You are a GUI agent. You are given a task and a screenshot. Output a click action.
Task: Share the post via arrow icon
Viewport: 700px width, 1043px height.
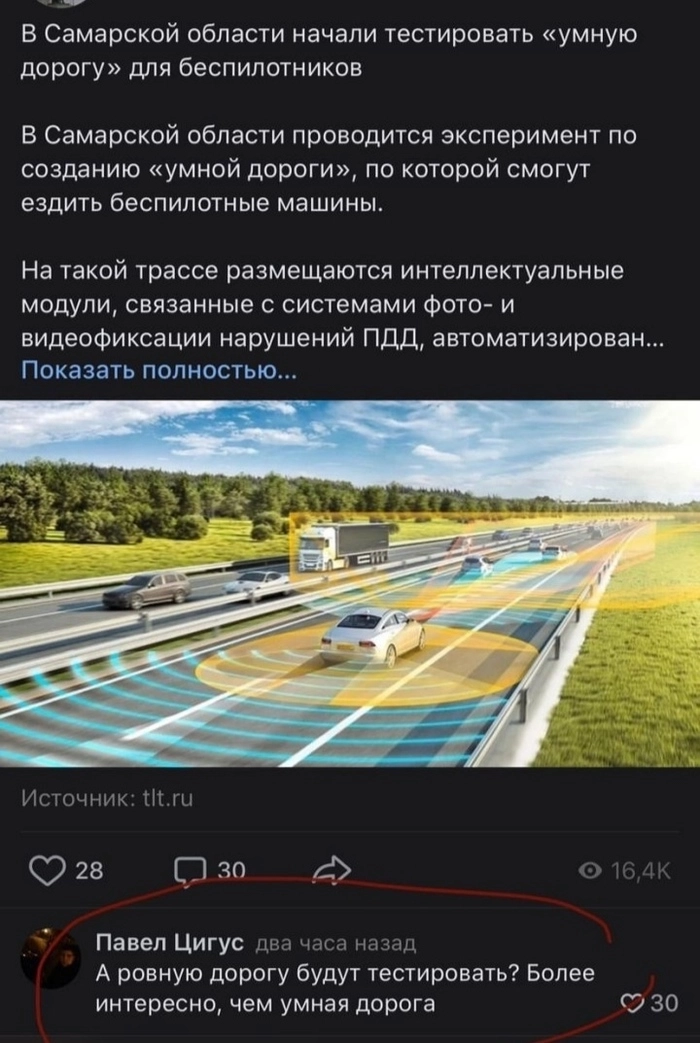332,870
